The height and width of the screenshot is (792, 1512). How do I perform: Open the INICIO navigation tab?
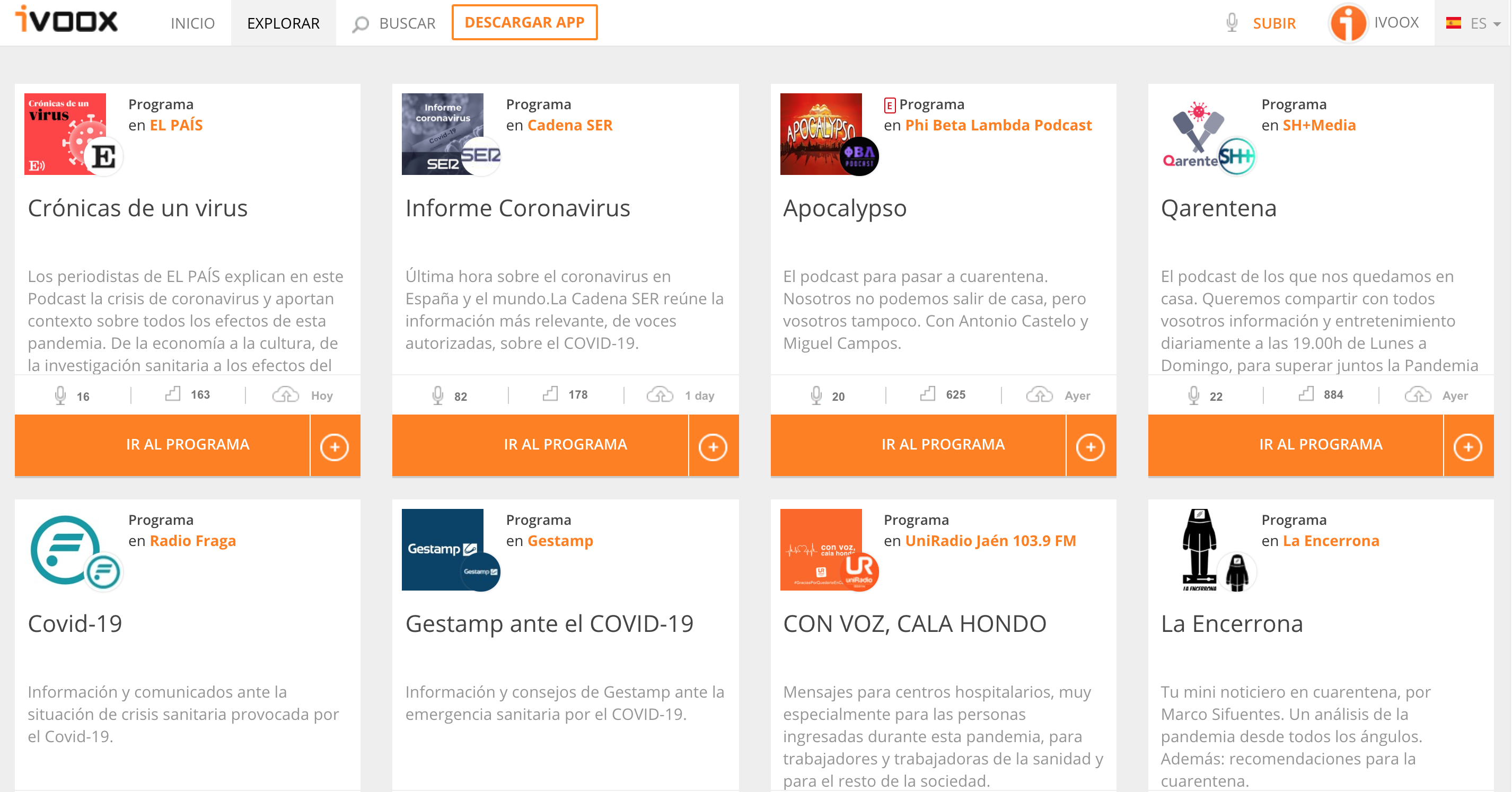pyautogui.click(x=192, y=23)
